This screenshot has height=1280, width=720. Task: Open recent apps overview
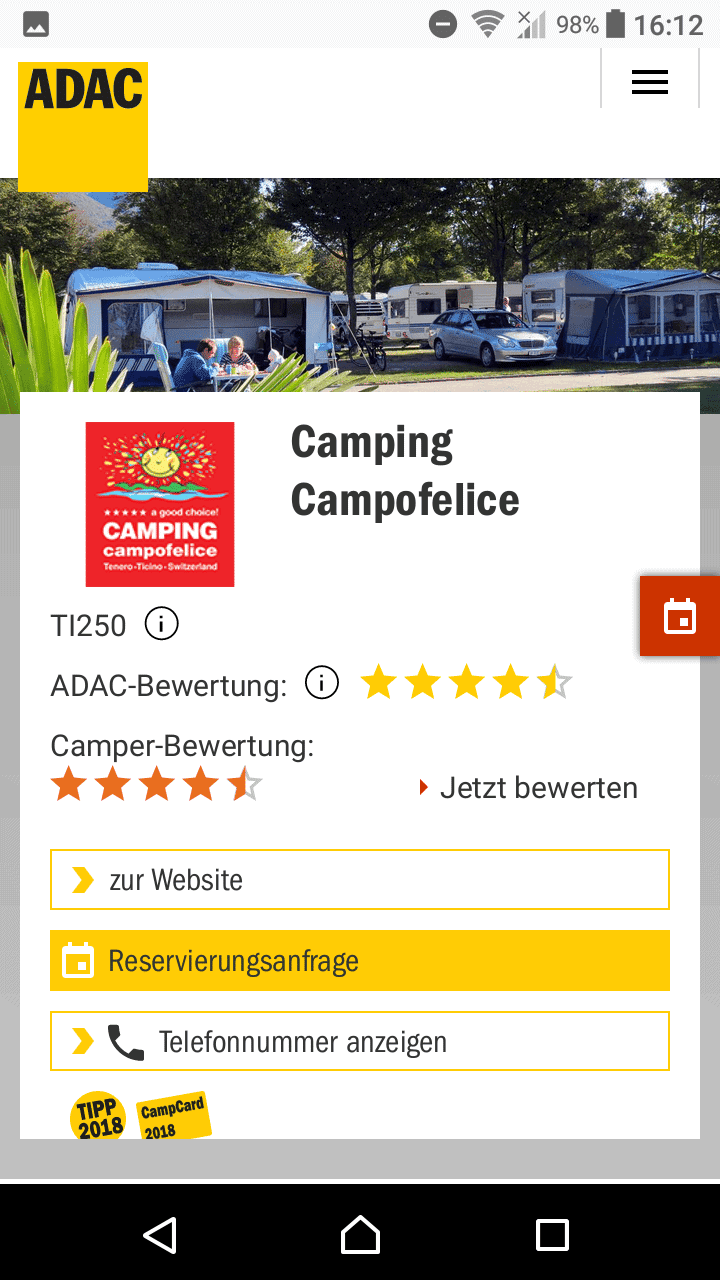coord(552,1235)
